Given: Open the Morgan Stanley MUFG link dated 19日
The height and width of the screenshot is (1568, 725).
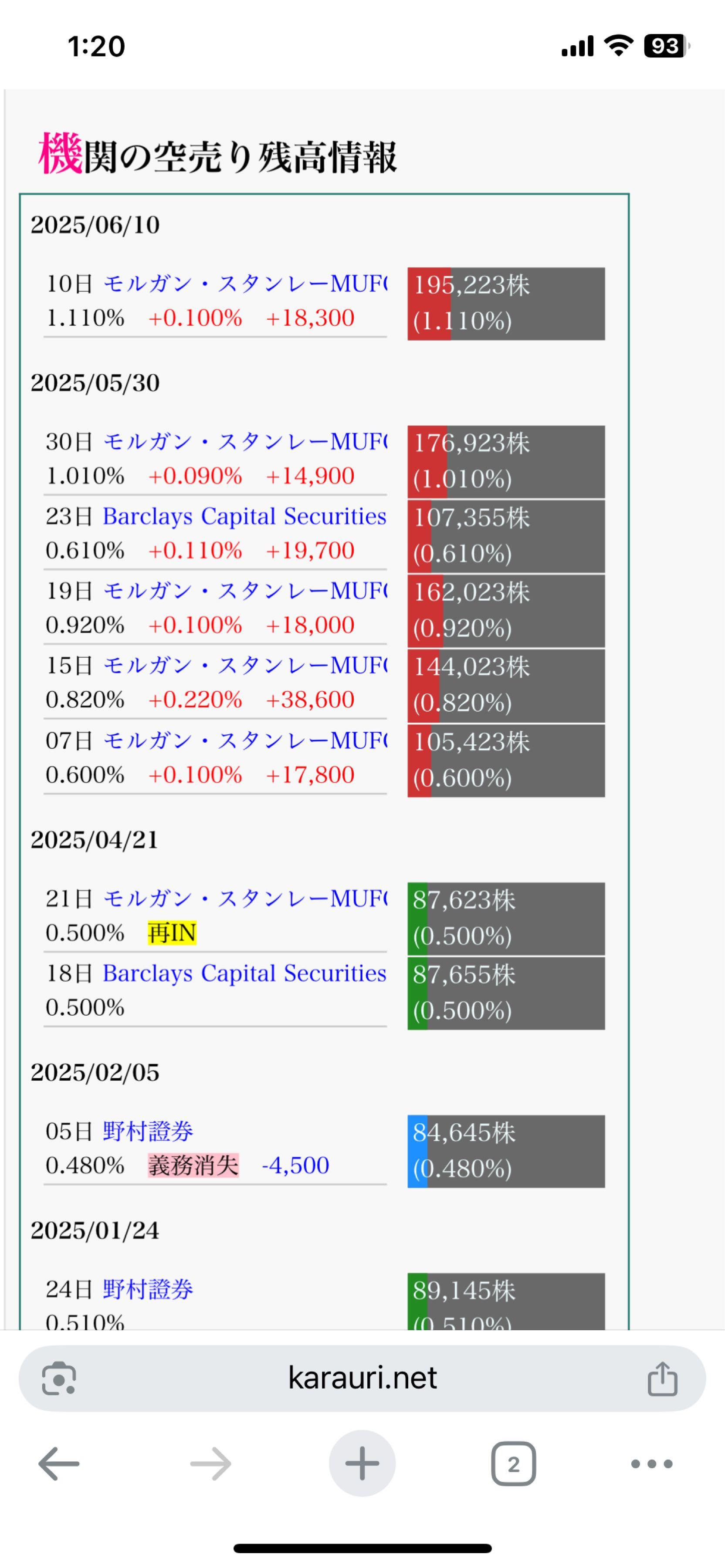Looking at the screenshot, I should click(245, 591).
